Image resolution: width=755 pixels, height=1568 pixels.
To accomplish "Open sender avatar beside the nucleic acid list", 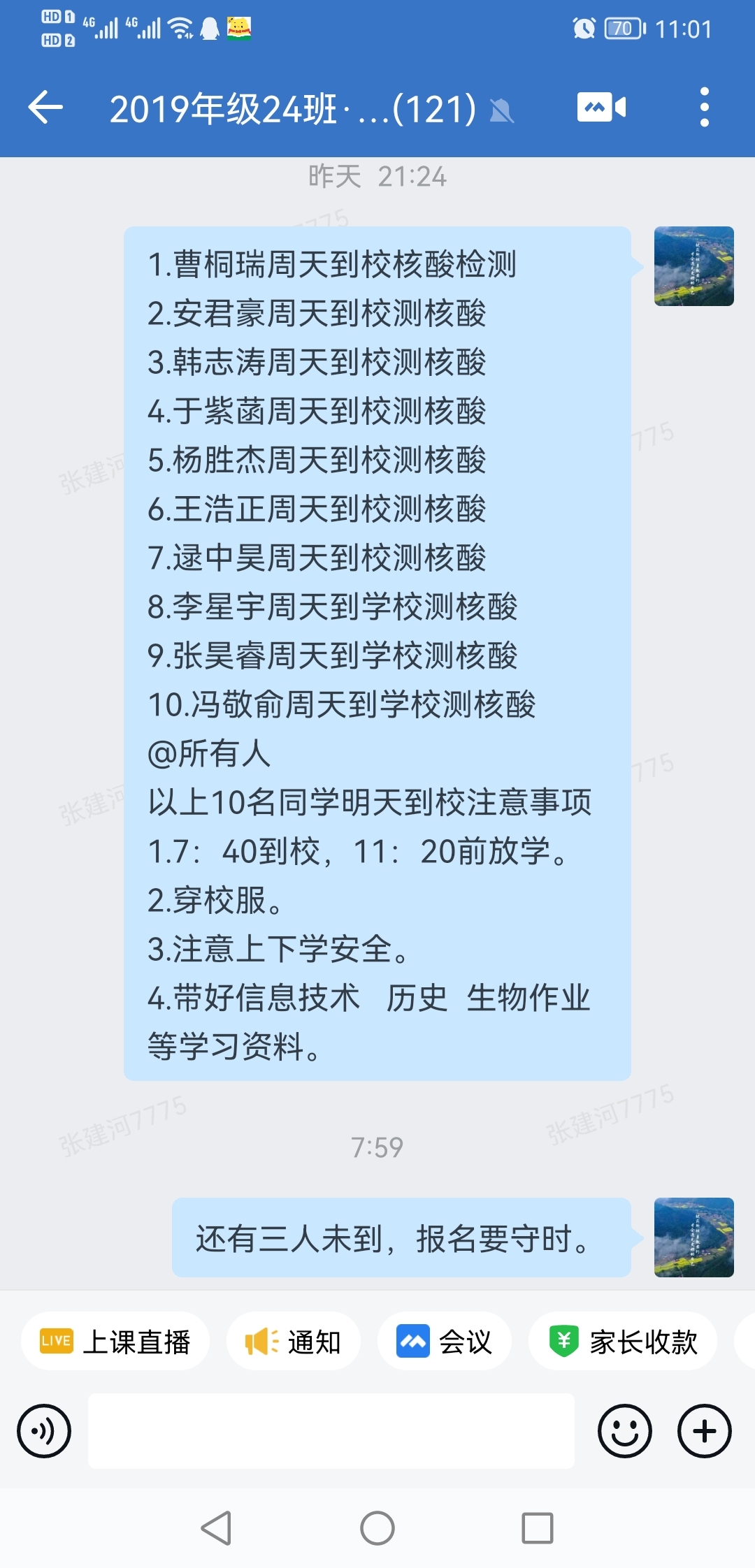I will [693, 266].
